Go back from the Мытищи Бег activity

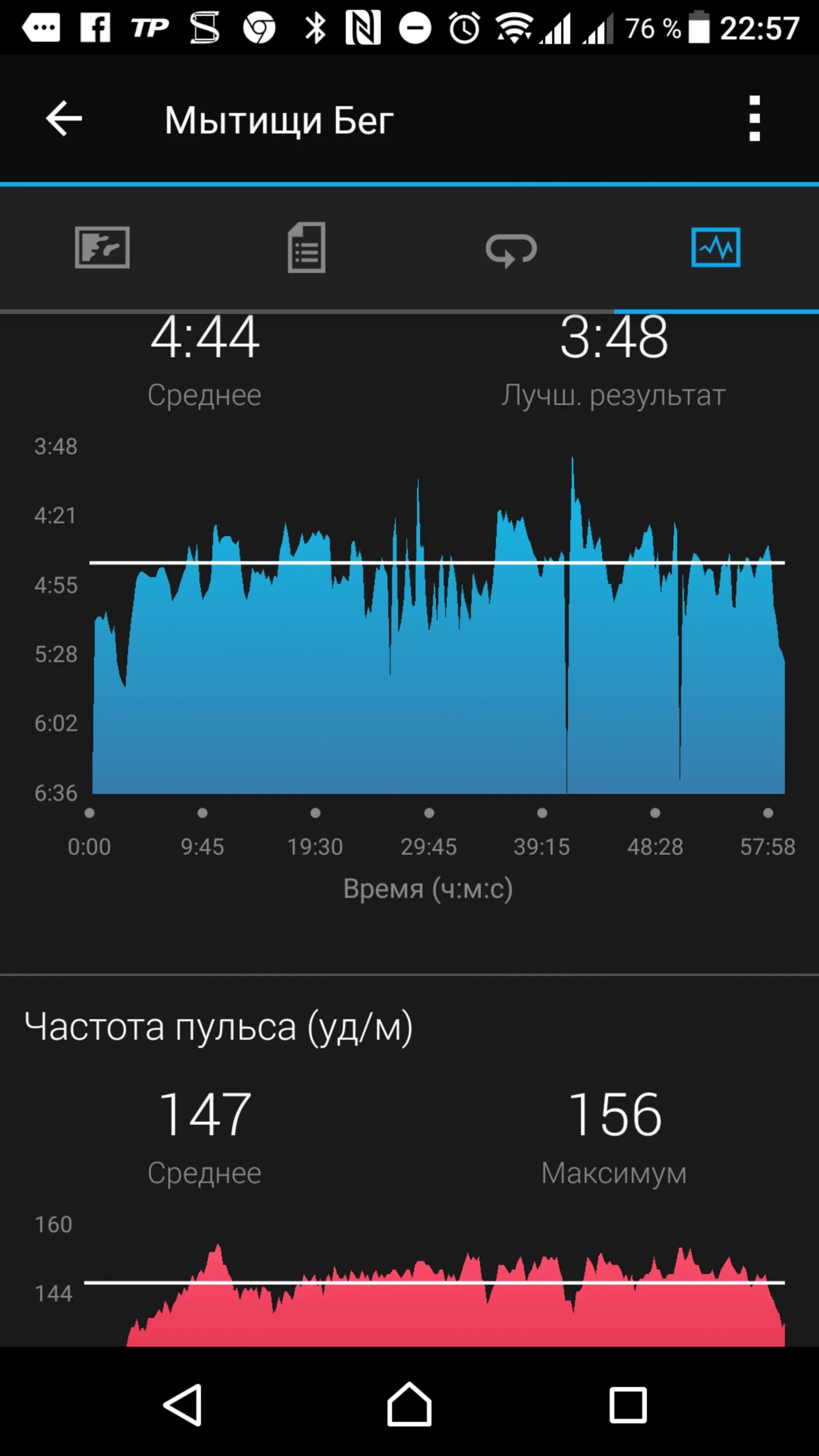click(x=64, y=119)
